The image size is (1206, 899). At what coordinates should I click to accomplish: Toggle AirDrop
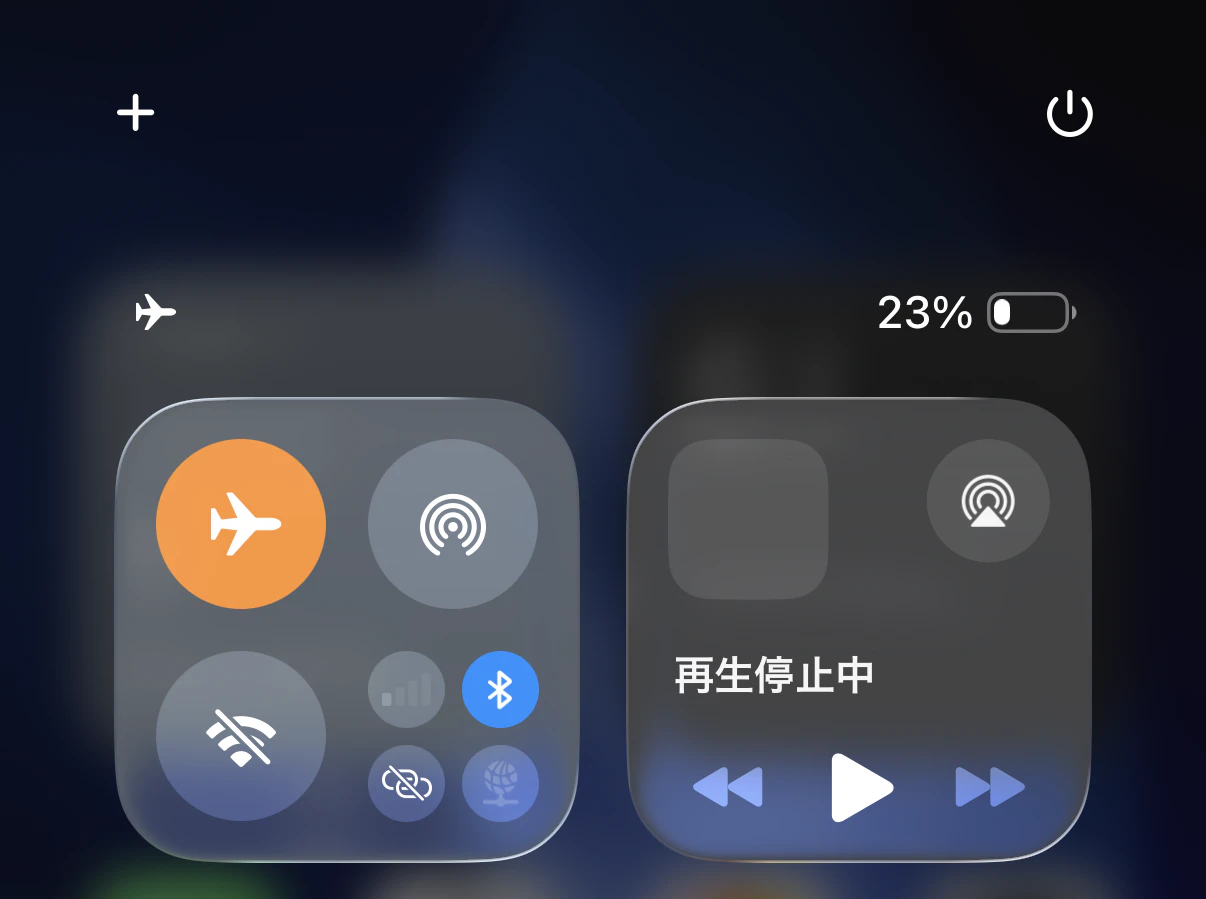453,524
